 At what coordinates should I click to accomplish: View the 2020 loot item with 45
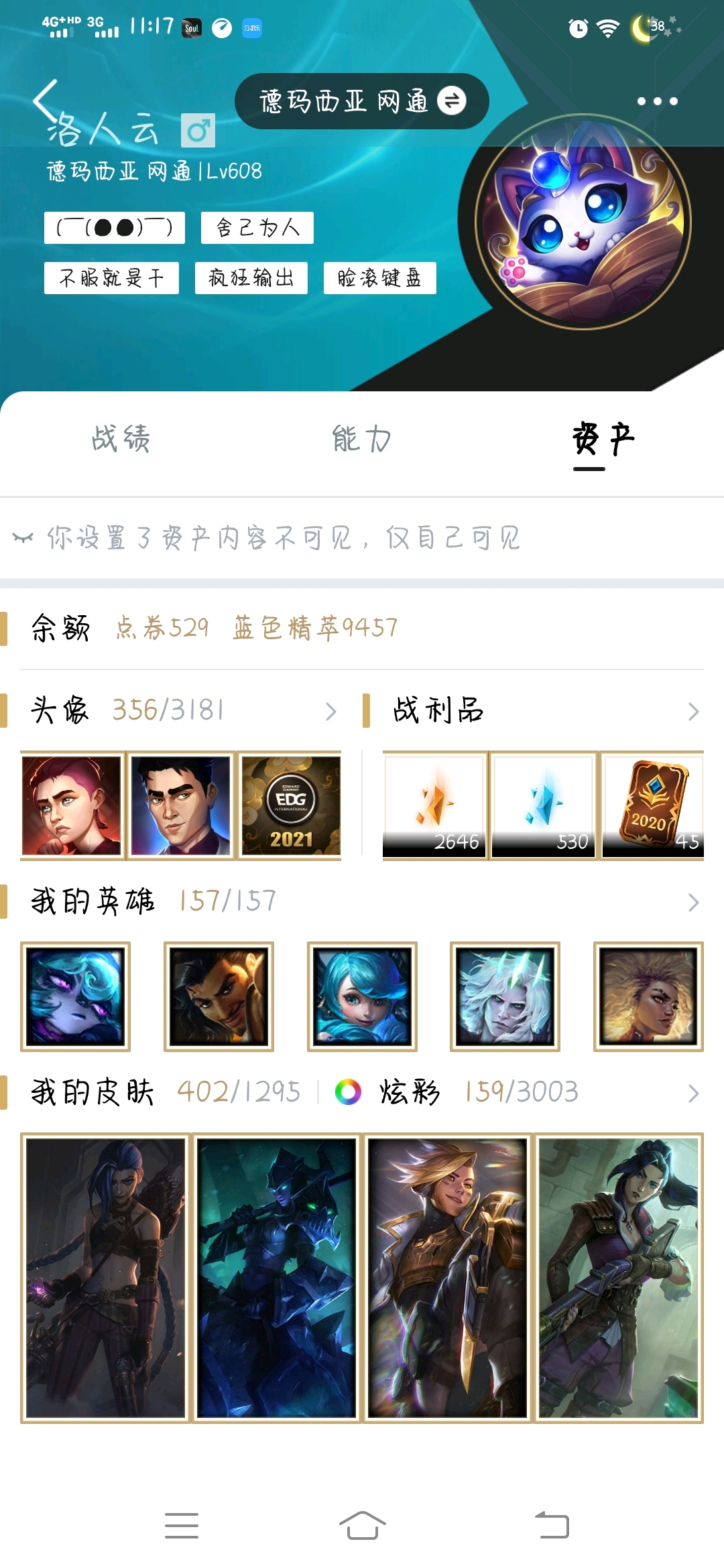pos(653,806)
